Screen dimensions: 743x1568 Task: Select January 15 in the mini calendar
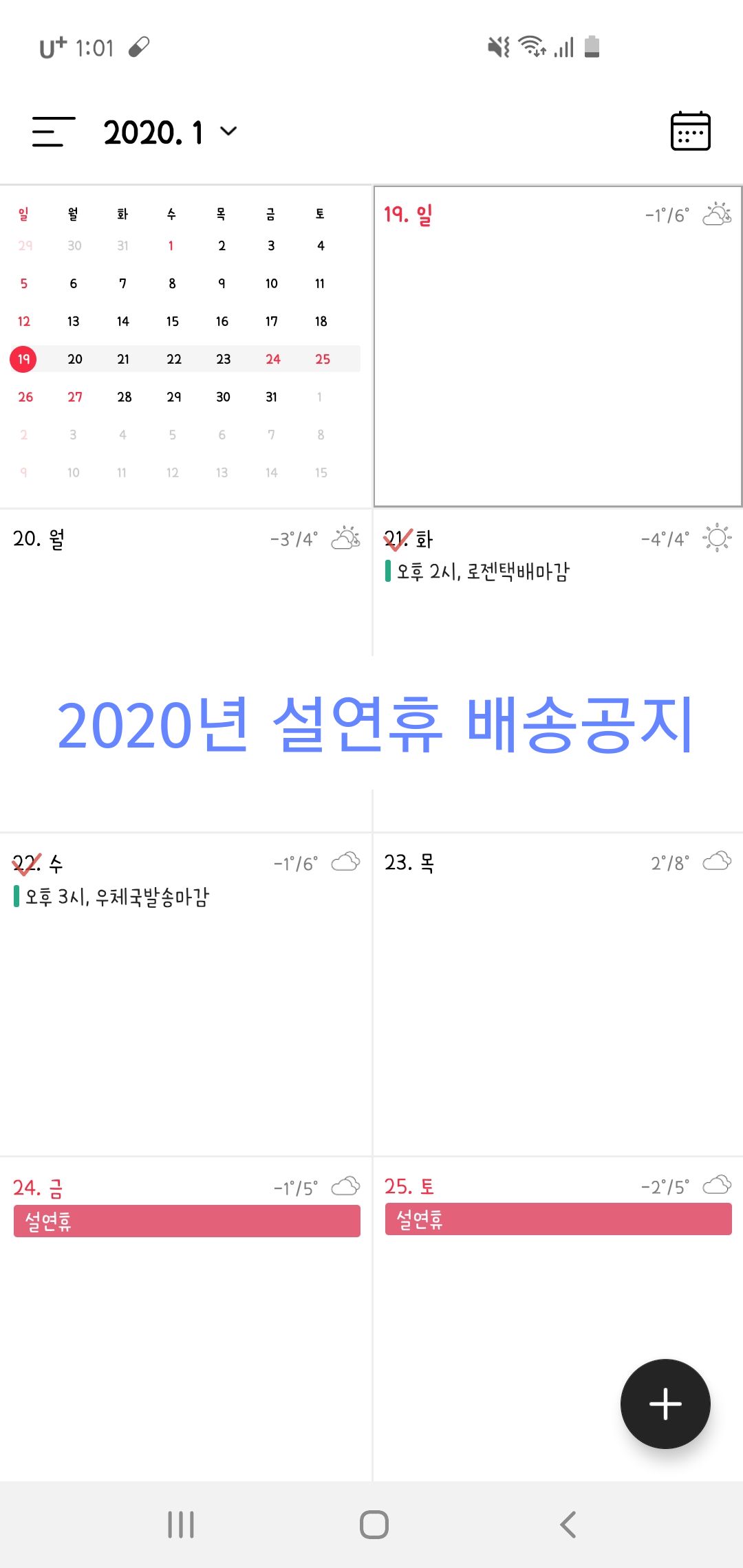[173, 321]
